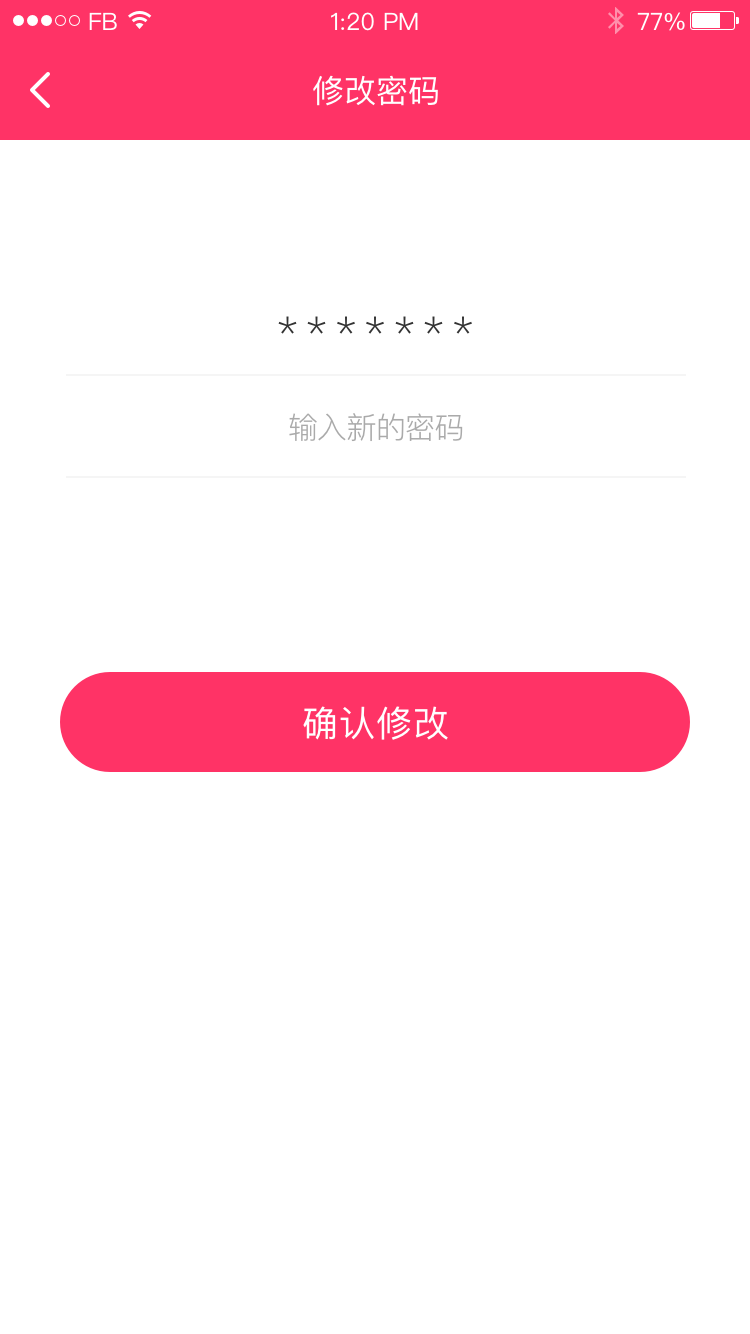The image size is (750, 1334).
Task: Focus the 输入新的密码 field
Action: [x=376, y=427]
